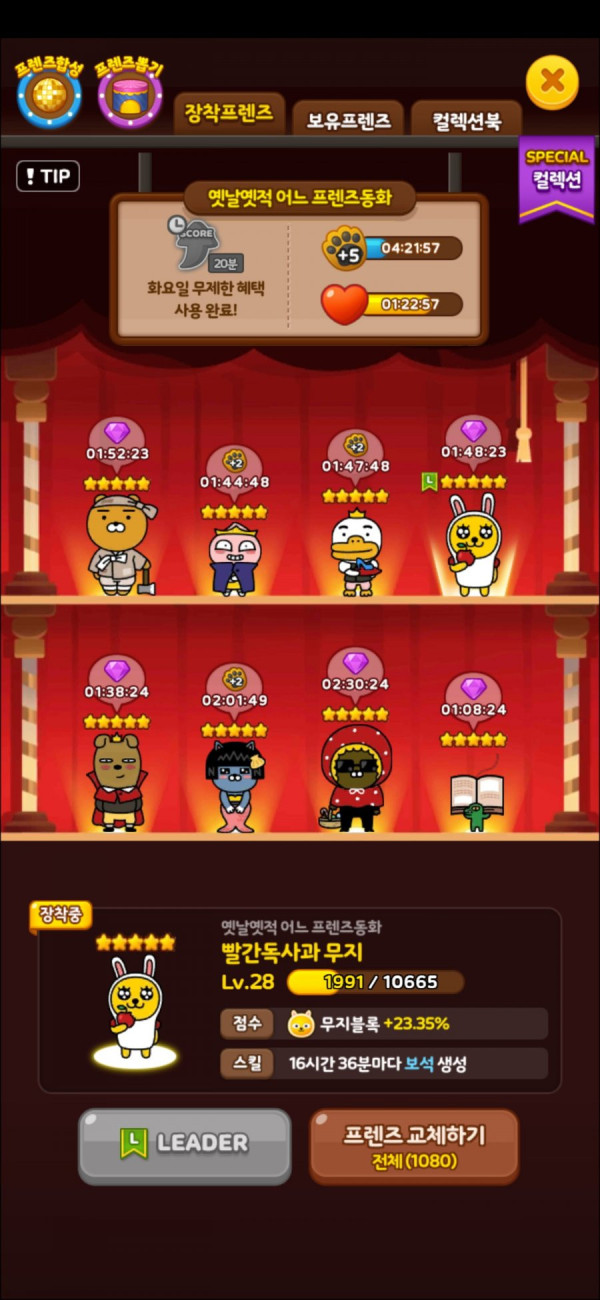
Task: Tap the LEADER button
Action: coord(185,1143)
